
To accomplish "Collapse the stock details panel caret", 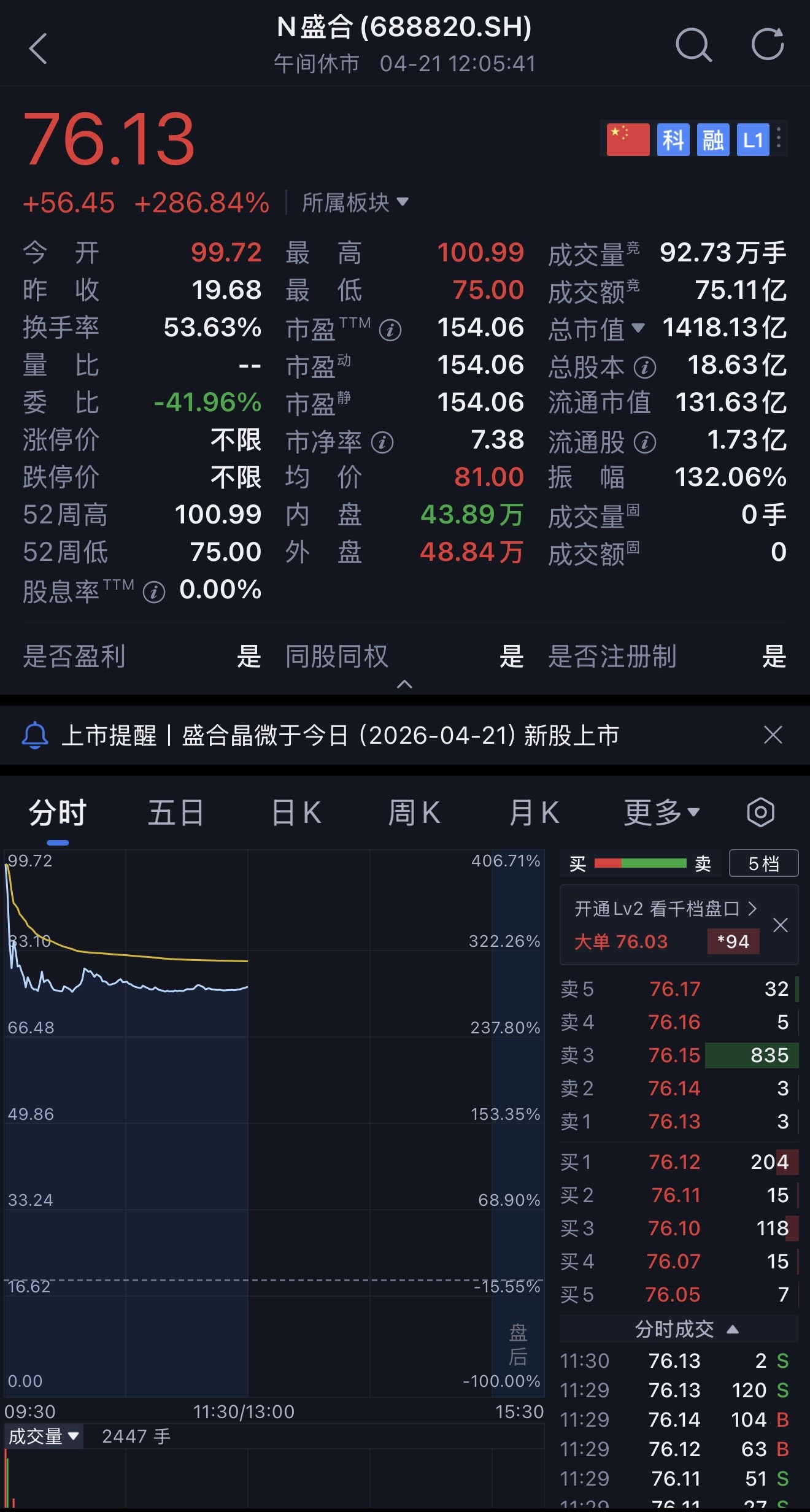I will [x=405, y=683].
